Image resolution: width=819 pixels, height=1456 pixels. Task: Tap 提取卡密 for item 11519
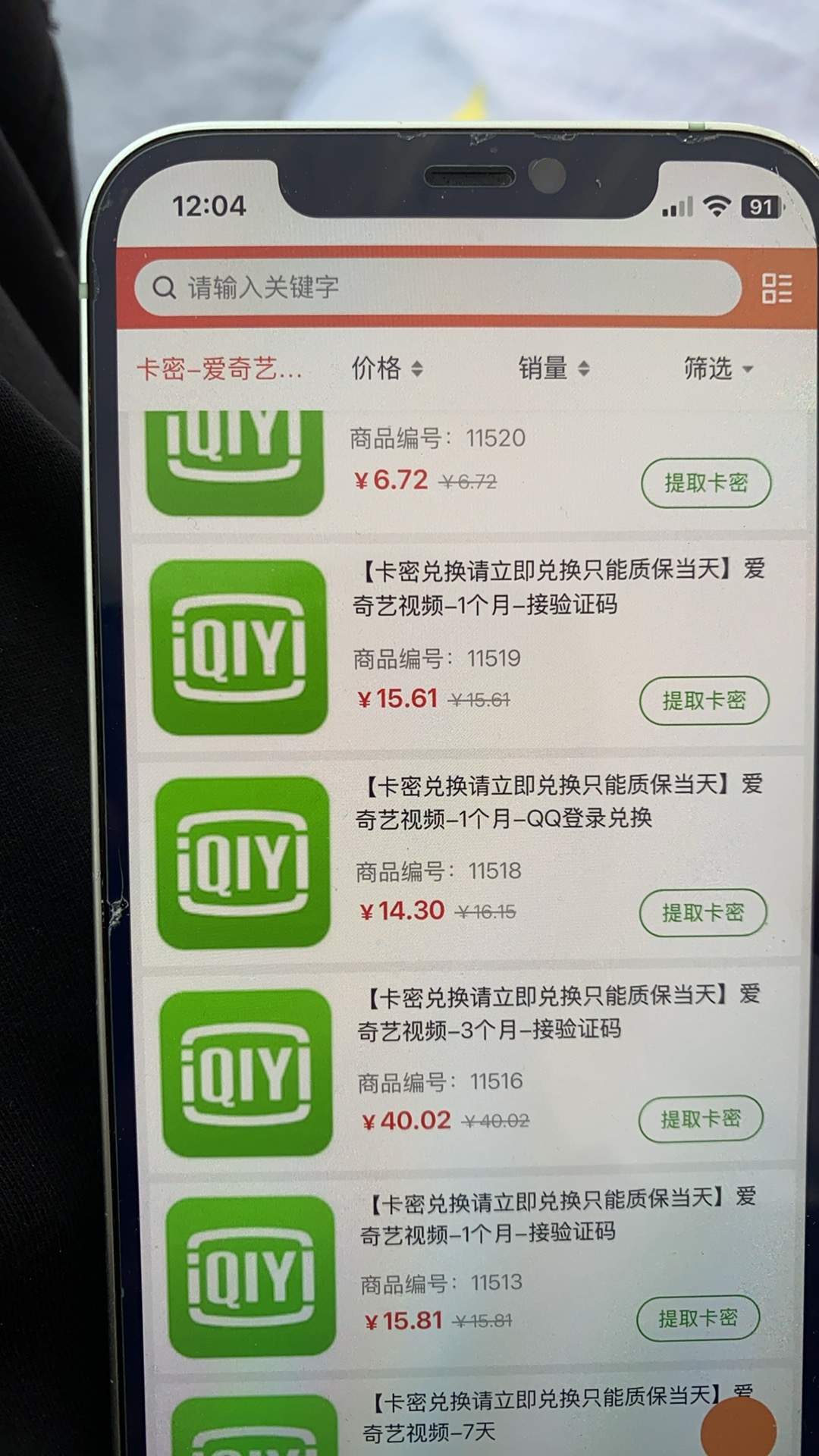pyautogui.click(x=704, y=700)
